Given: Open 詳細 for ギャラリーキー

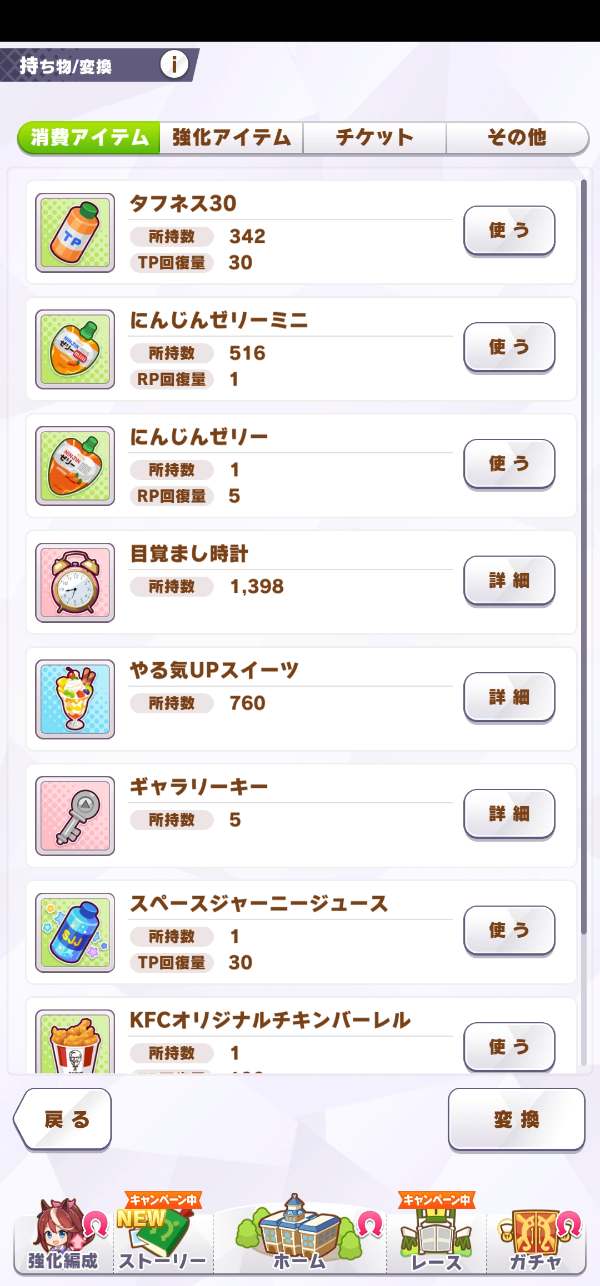Looking at the screenshot, I should click(509, 814).
